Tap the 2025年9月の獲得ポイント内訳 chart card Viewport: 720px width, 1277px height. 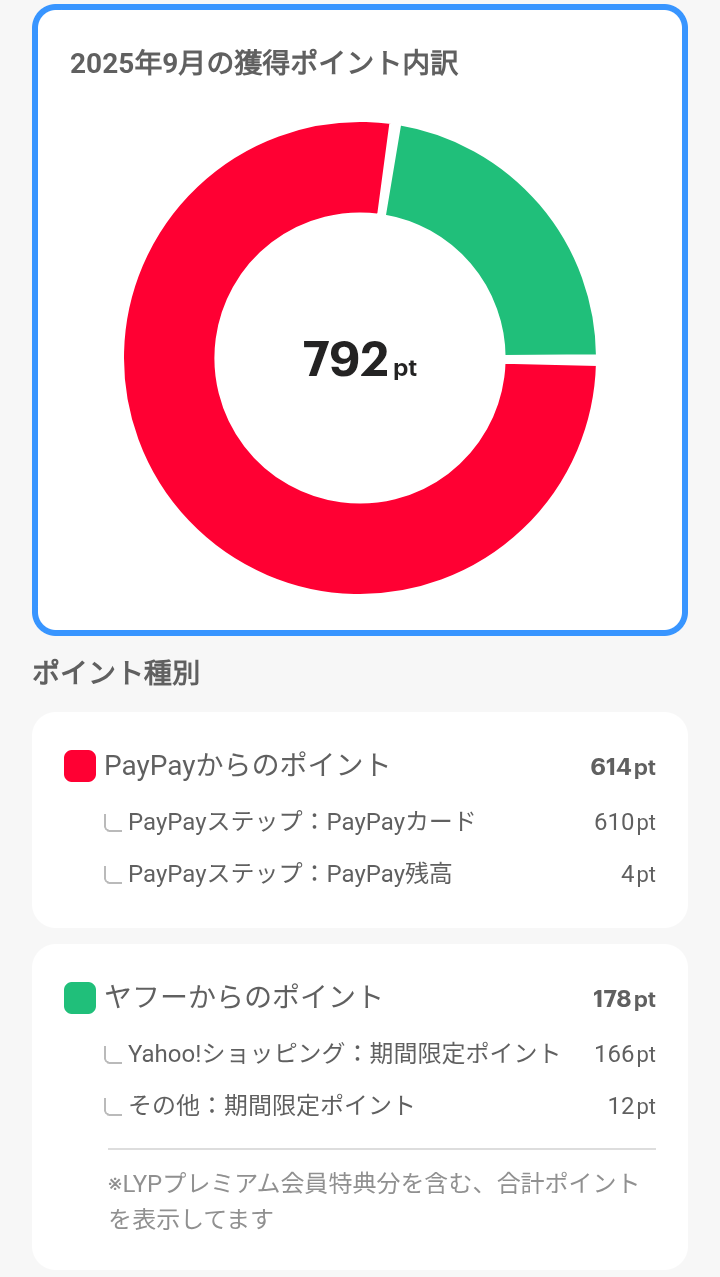click(360, 320)
